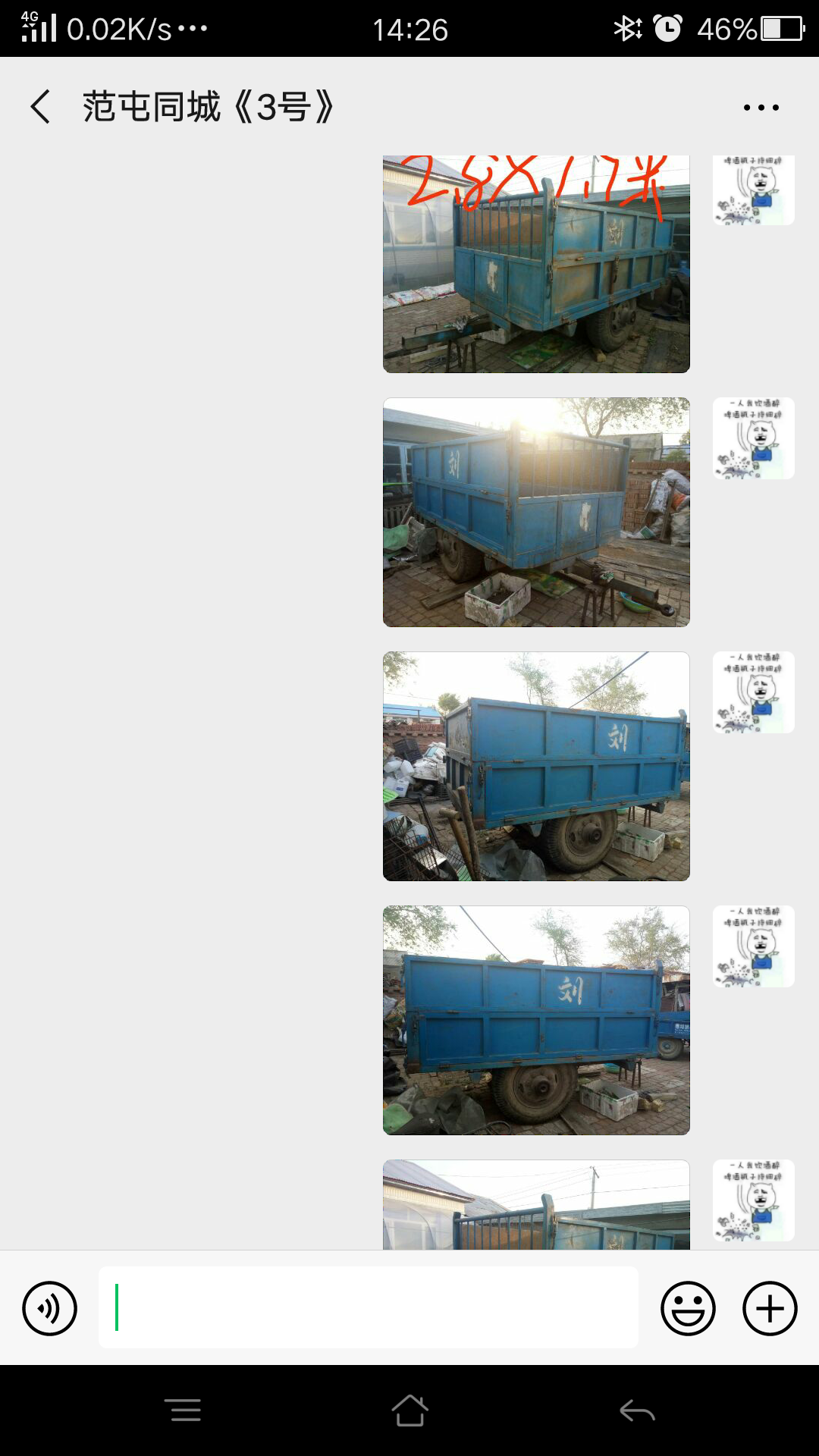Image resolution: width=819 pixels, height=1456 pixels.
Task: Open the emoji sticker panel
Action: pos(688,1308)
